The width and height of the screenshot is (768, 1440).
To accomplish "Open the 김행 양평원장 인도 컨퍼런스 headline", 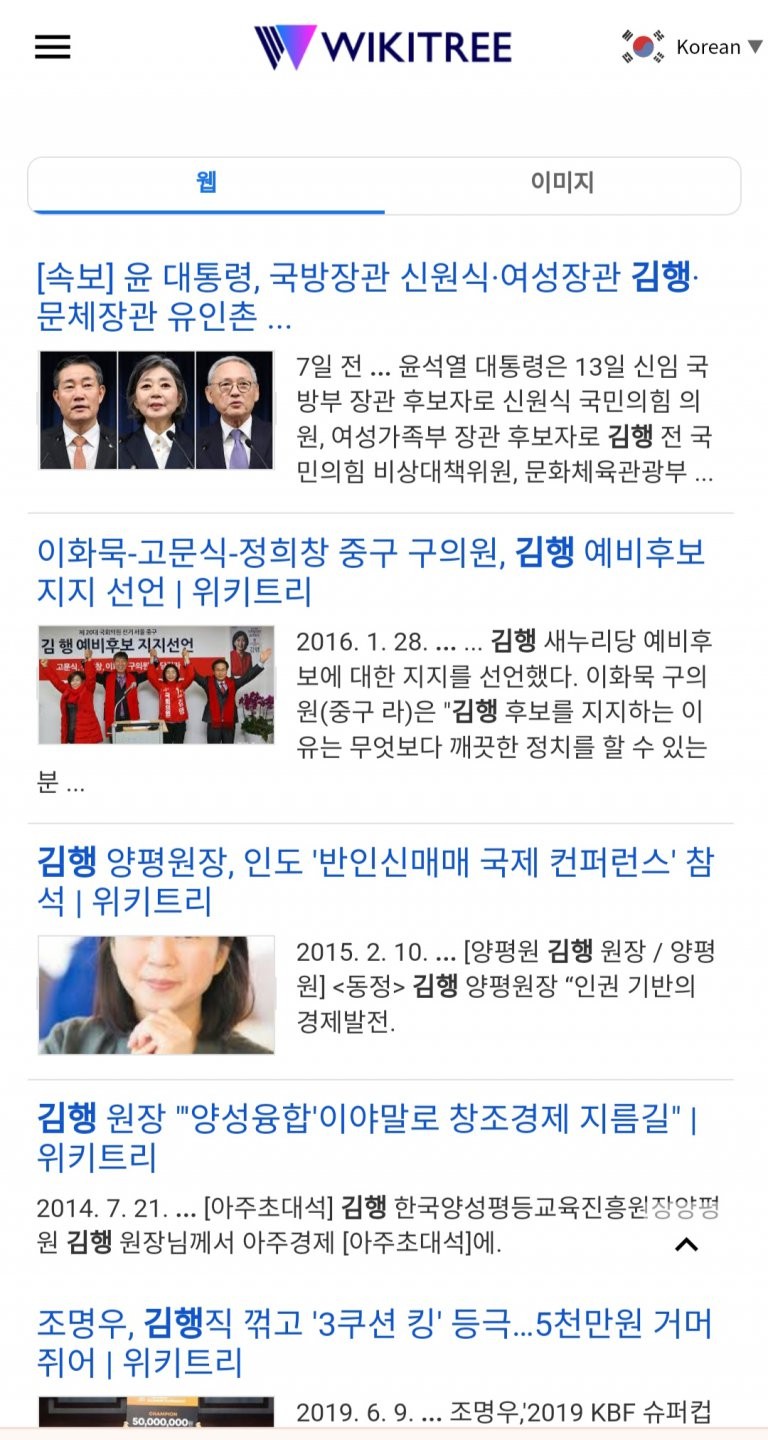I will click(x=375, y=881).
